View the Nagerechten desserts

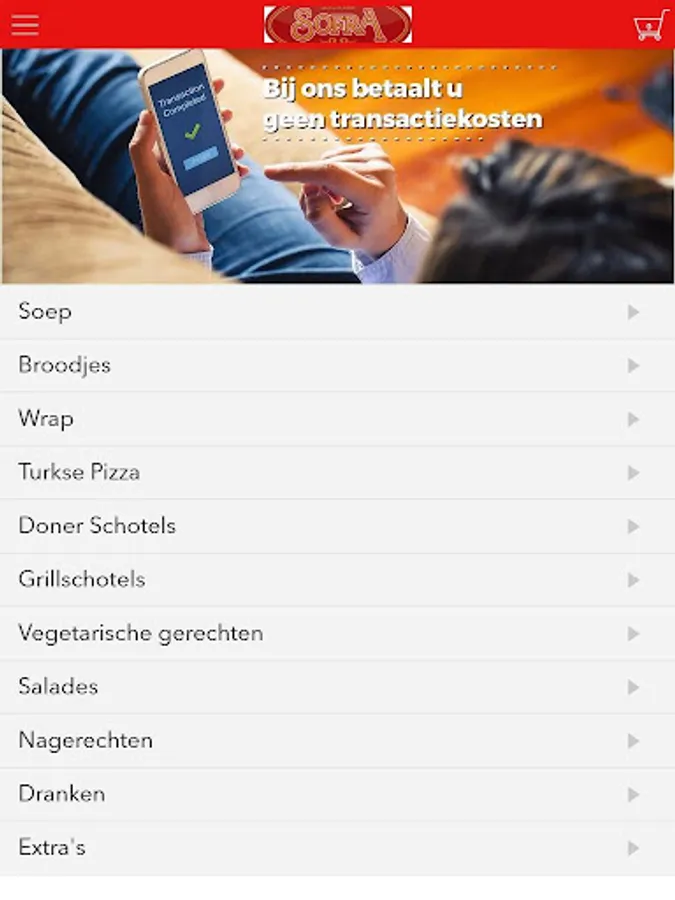(338, 740)
